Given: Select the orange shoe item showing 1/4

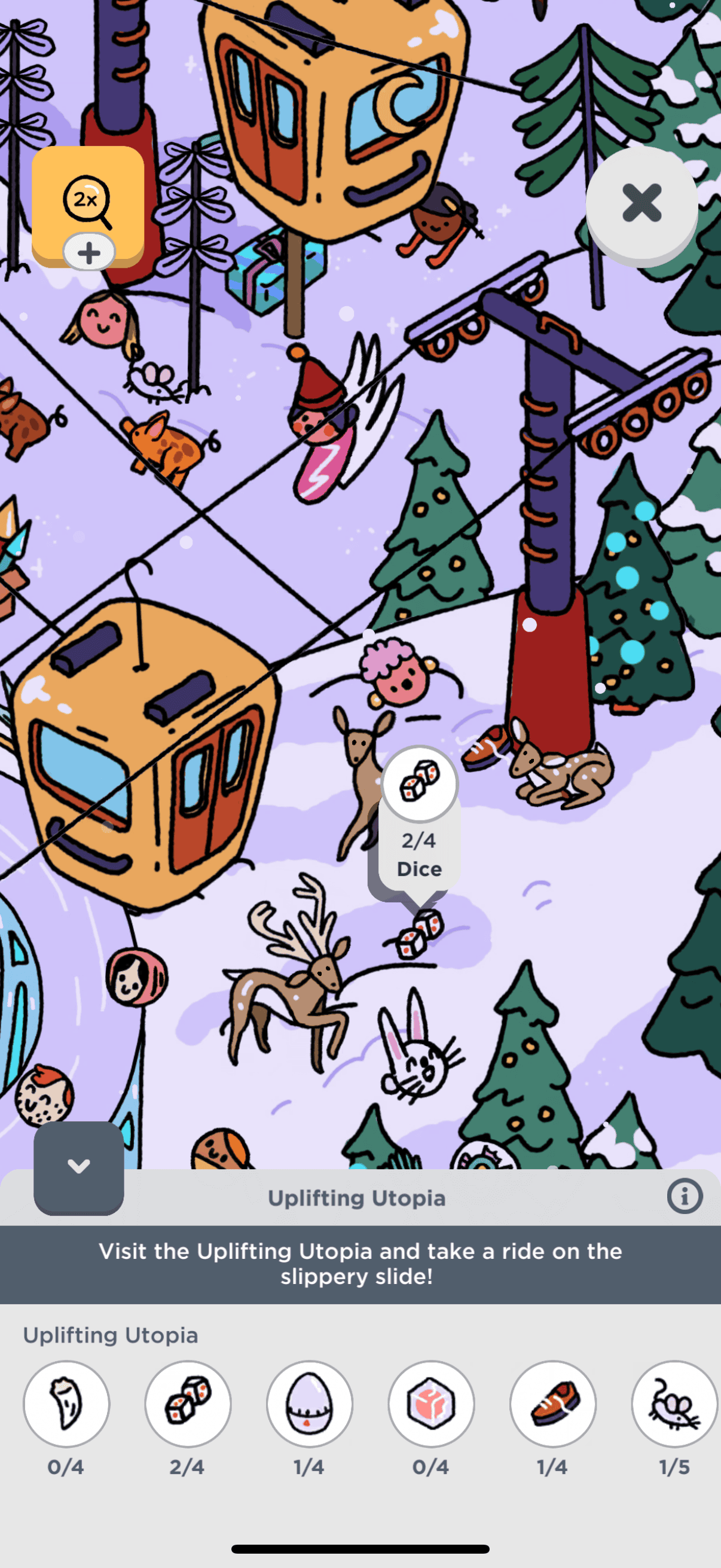Looking at the screenshot, I should click(553, 1404).
